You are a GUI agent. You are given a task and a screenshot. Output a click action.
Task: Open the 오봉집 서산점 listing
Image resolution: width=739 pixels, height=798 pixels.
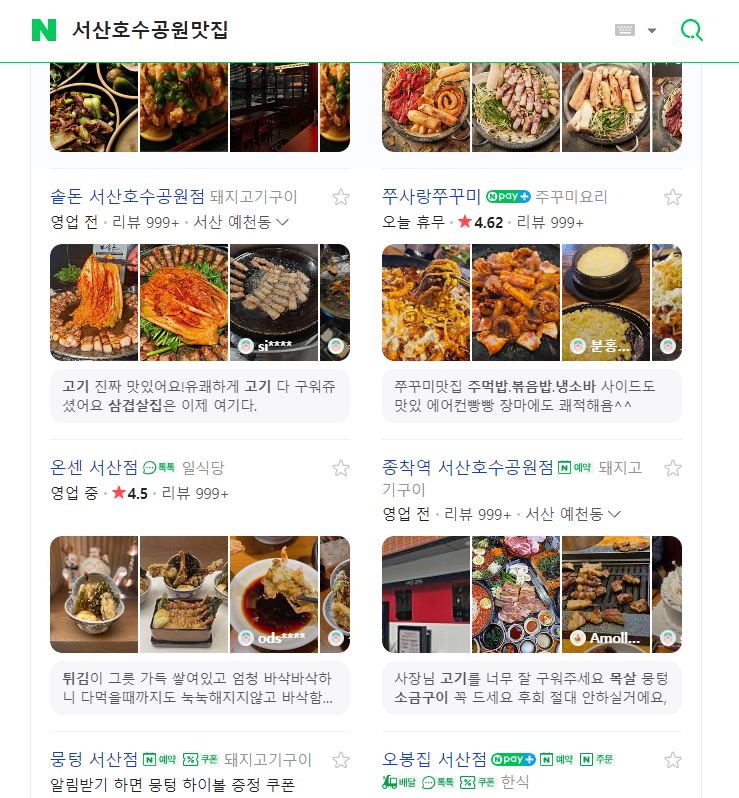point(434,759)
